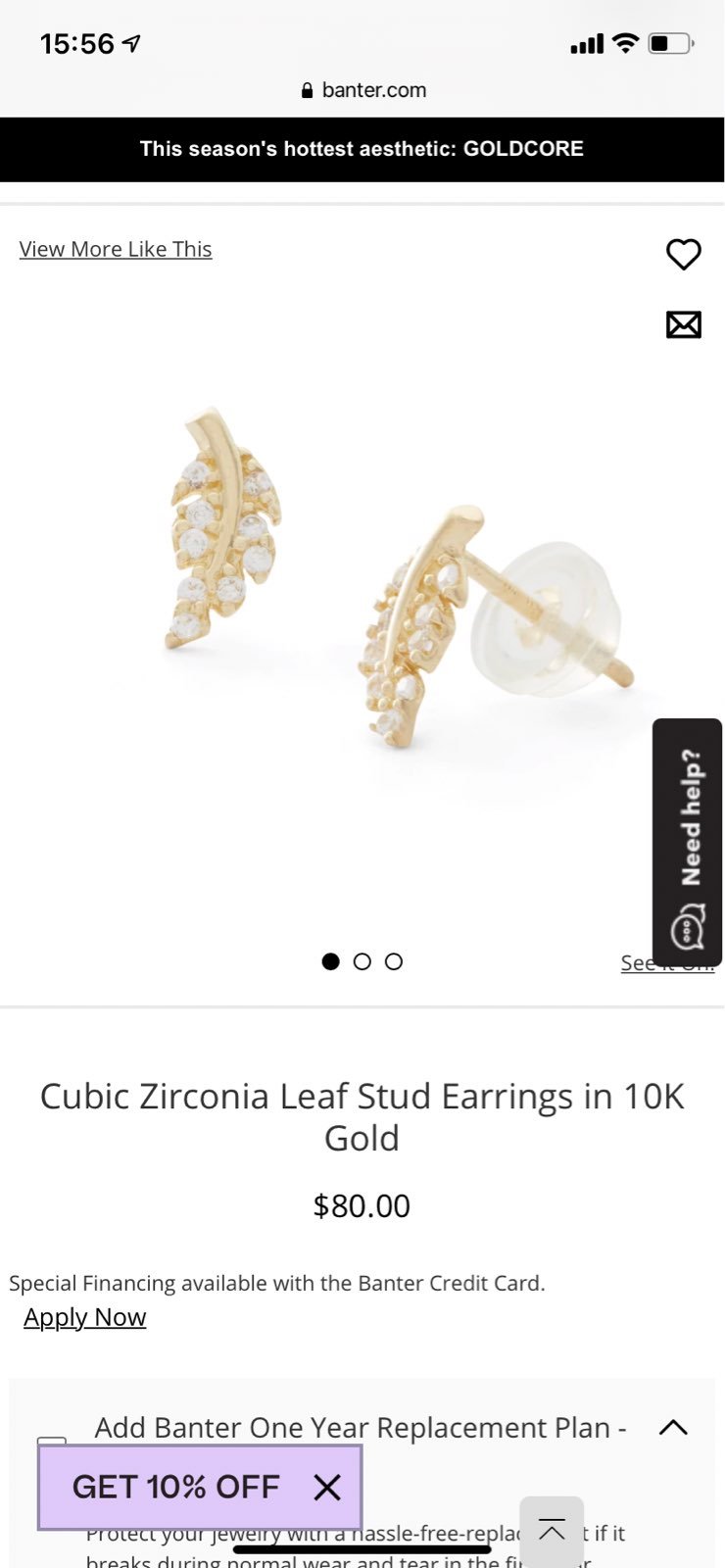Open the earrings product image

coord(392,588)
